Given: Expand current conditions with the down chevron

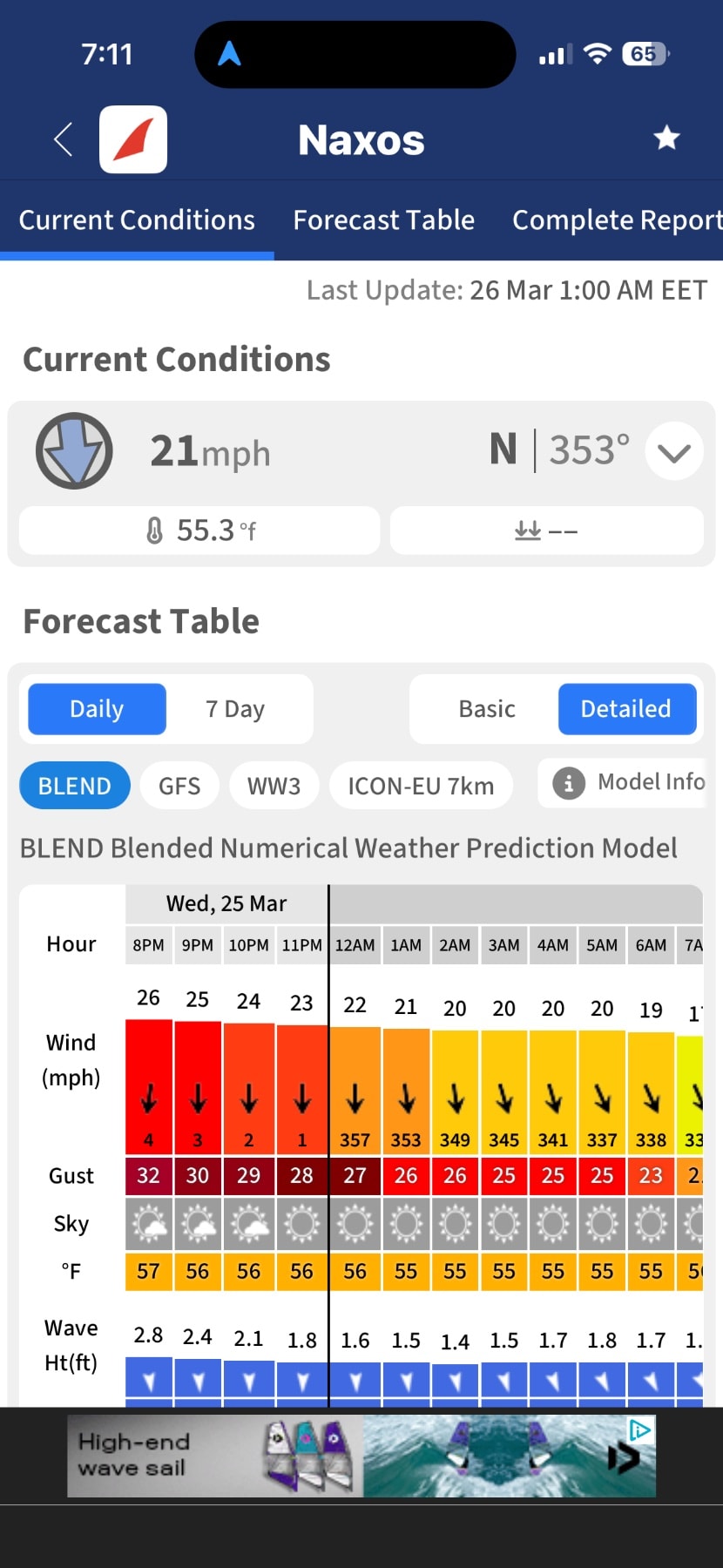Looking at the screenshot, I should [x=672, y=450].
